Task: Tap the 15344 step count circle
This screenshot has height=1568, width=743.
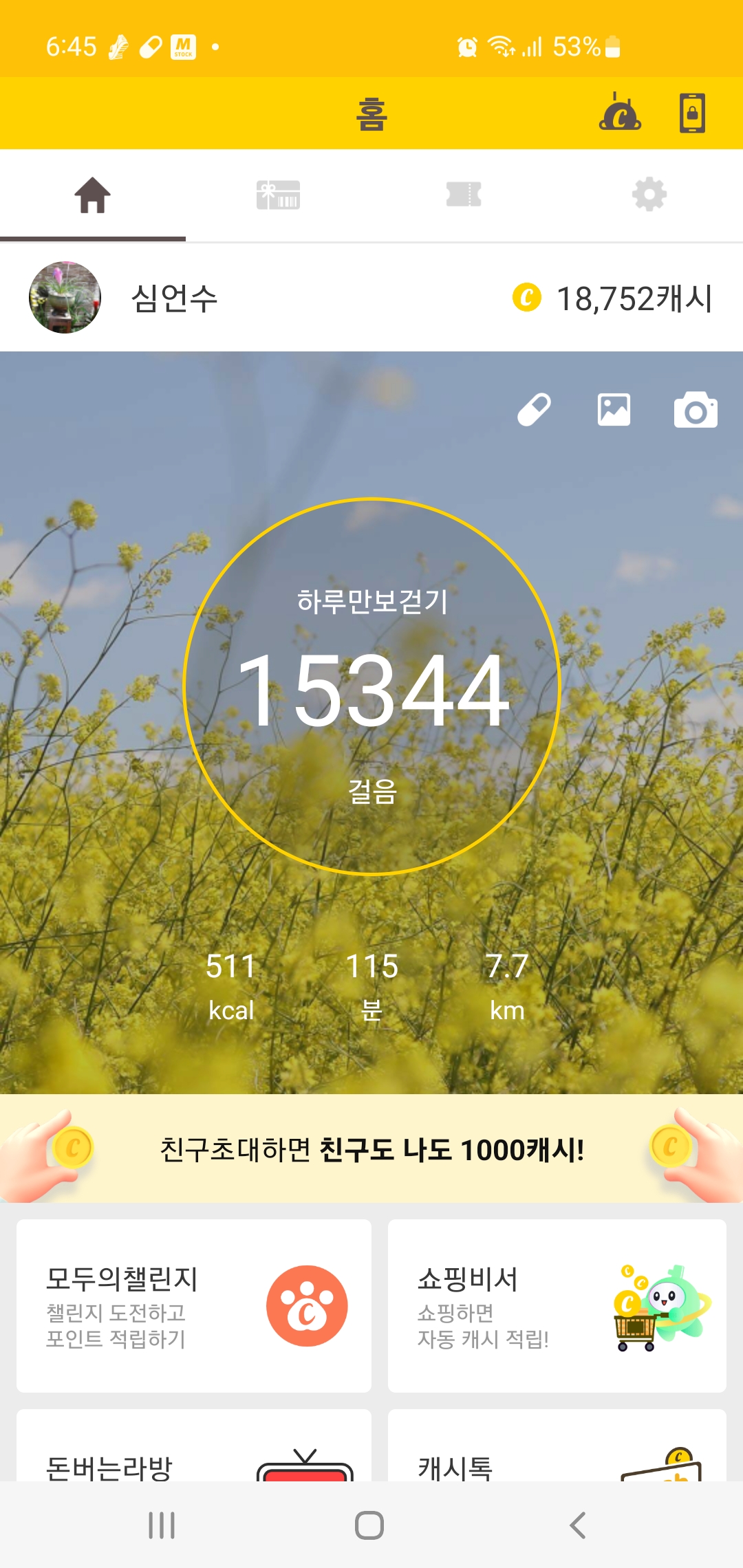Action: coord(372,686)
